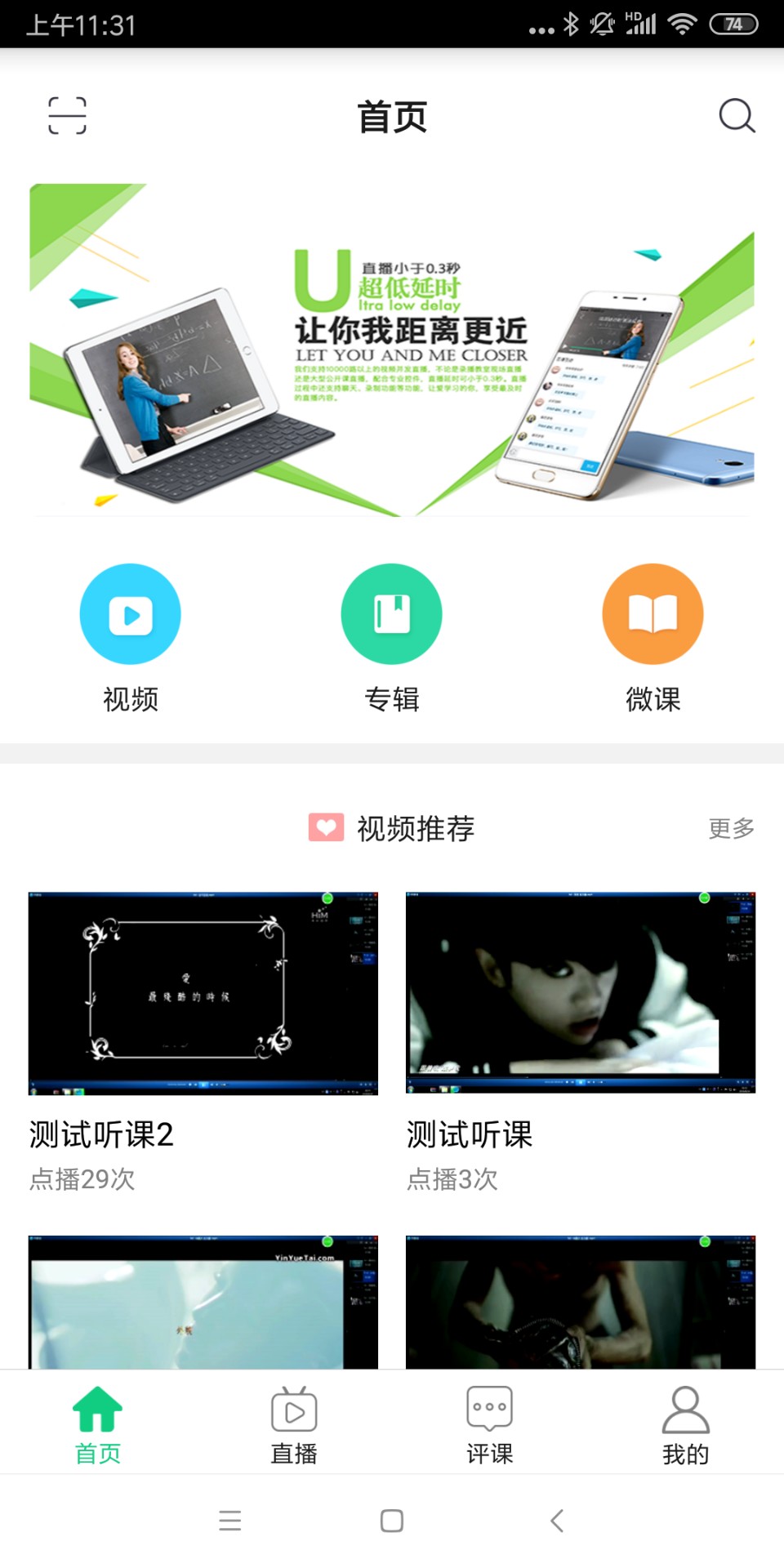Screen dimensions: 784x1568
Task: Tap 更多 for more recommended videos
Action: coord(731,828)
